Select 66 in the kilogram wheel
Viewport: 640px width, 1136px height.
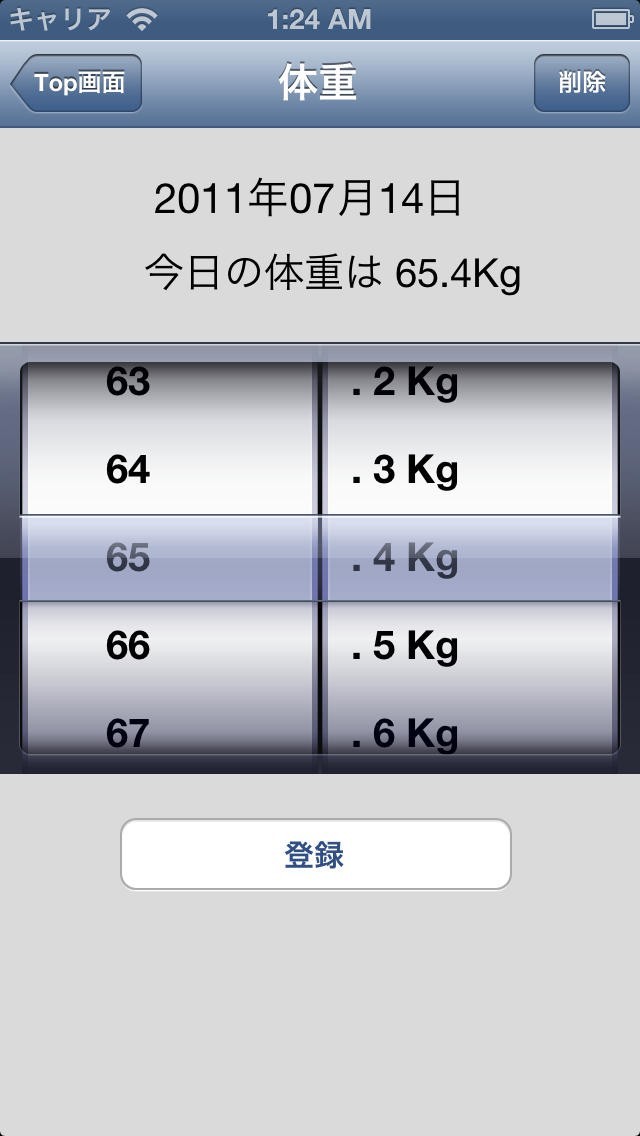pos(128,646)
